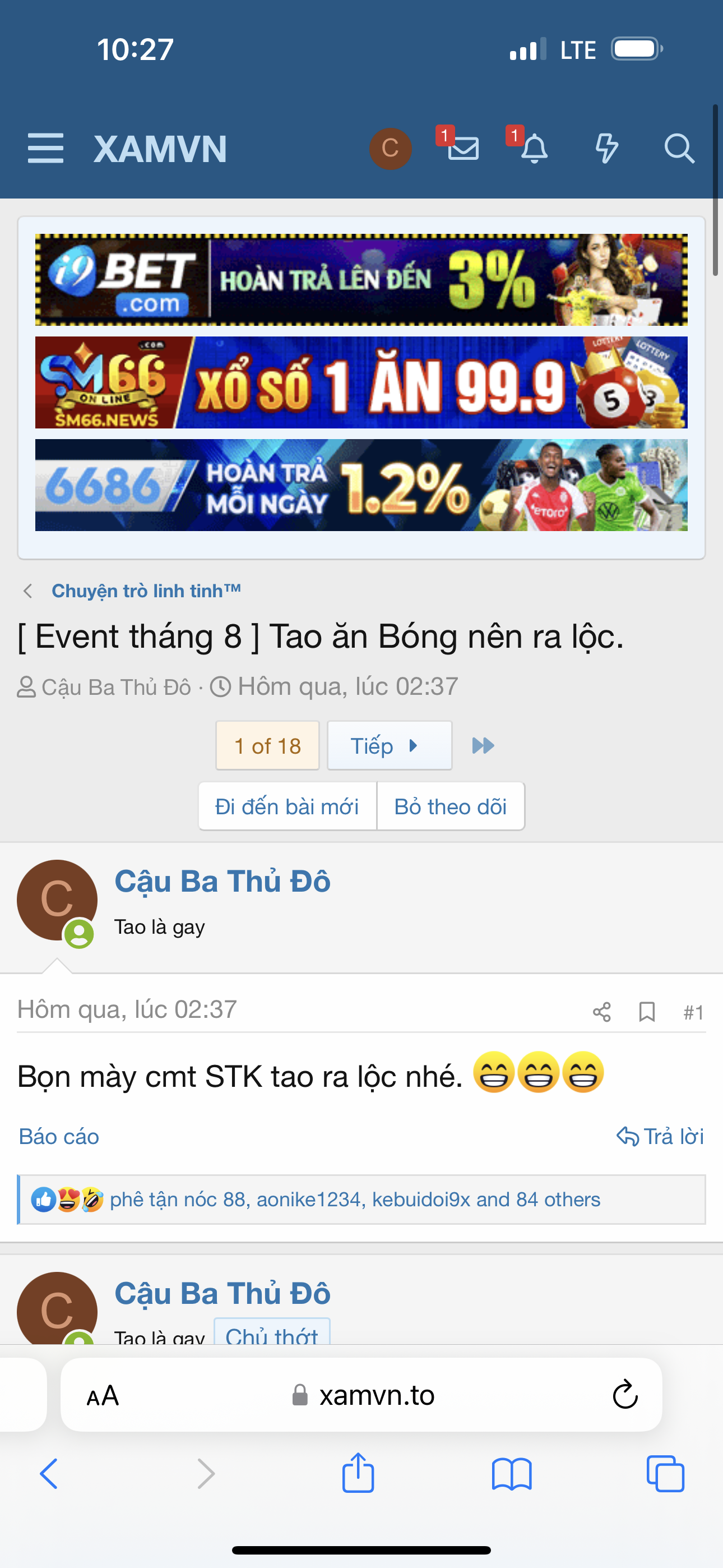The width and height of the screenshot is (723, 1568).
Task: Bookmark post #1
Action: coord(646,1012)
